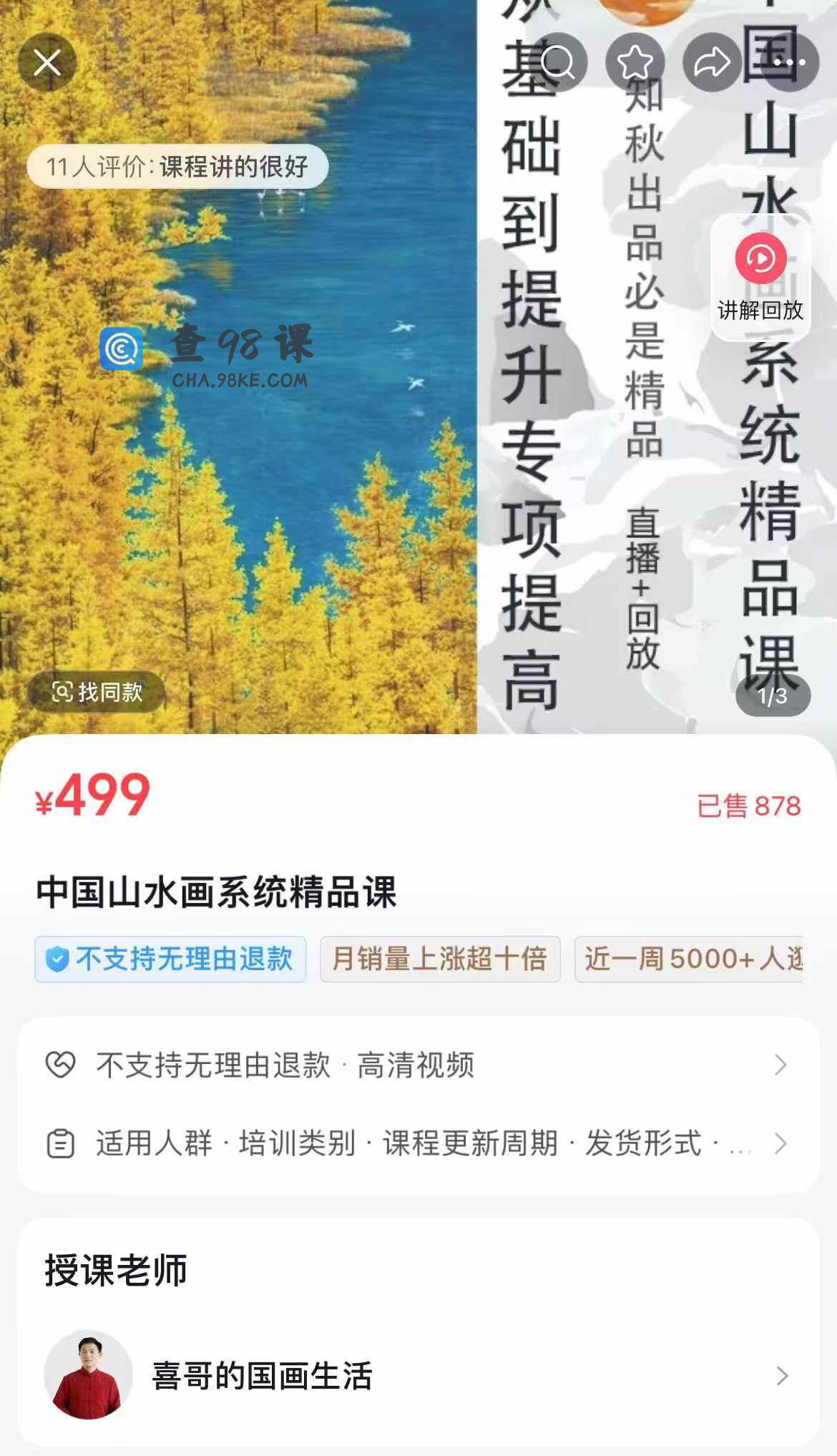Tap the 不支持无理由退款 blue badge

pos(170,959)
